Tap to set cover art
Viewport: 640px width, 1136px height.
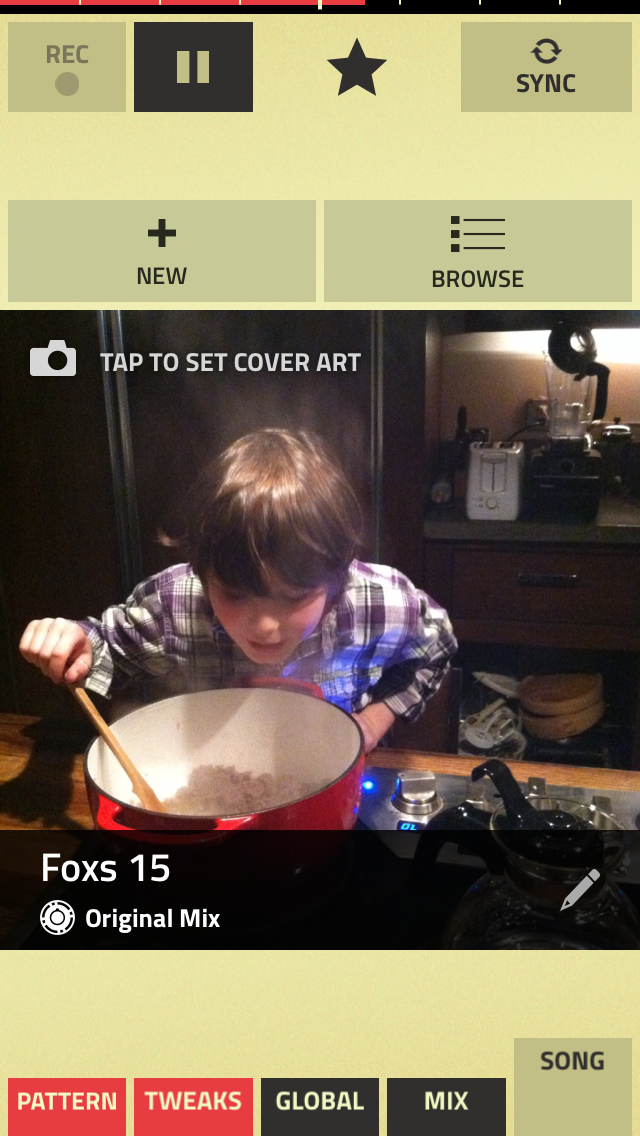(196, 361)
